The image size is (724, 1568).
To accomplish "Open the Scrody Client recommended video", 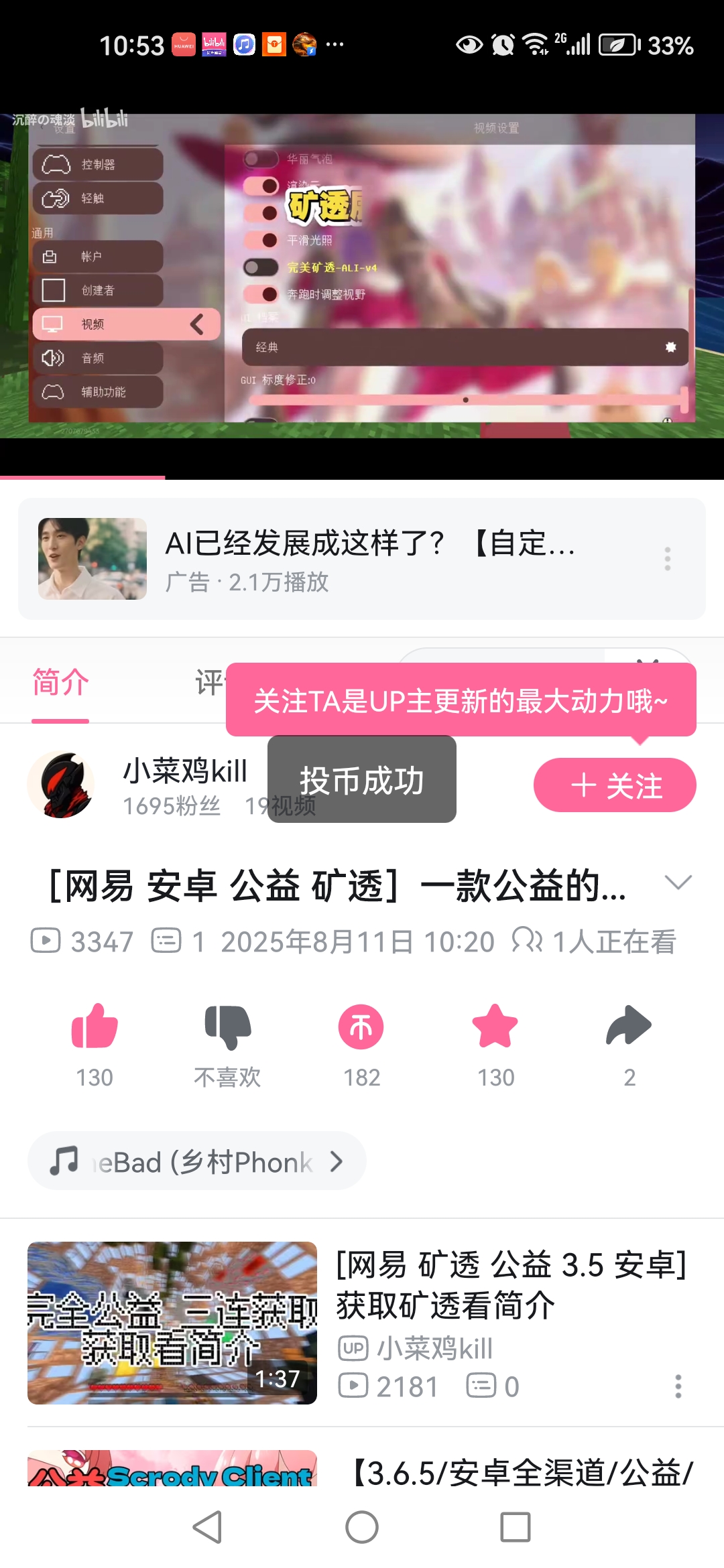I will (x=172, y=1469).
